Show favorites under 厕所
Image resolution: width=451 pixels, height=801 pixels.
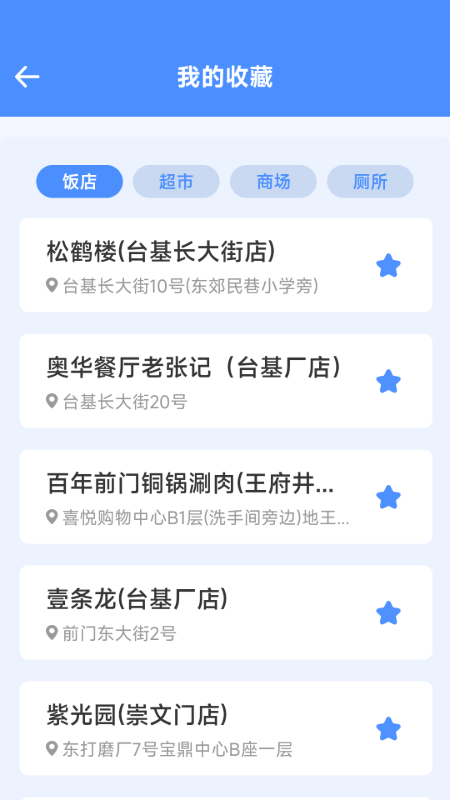tap(370, 181)
